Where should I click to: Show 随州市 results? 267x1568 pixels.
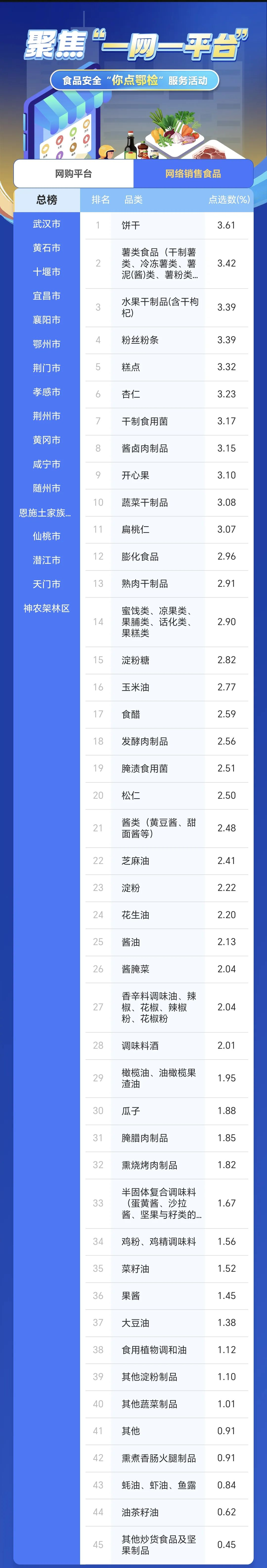[x=47, y=488]
